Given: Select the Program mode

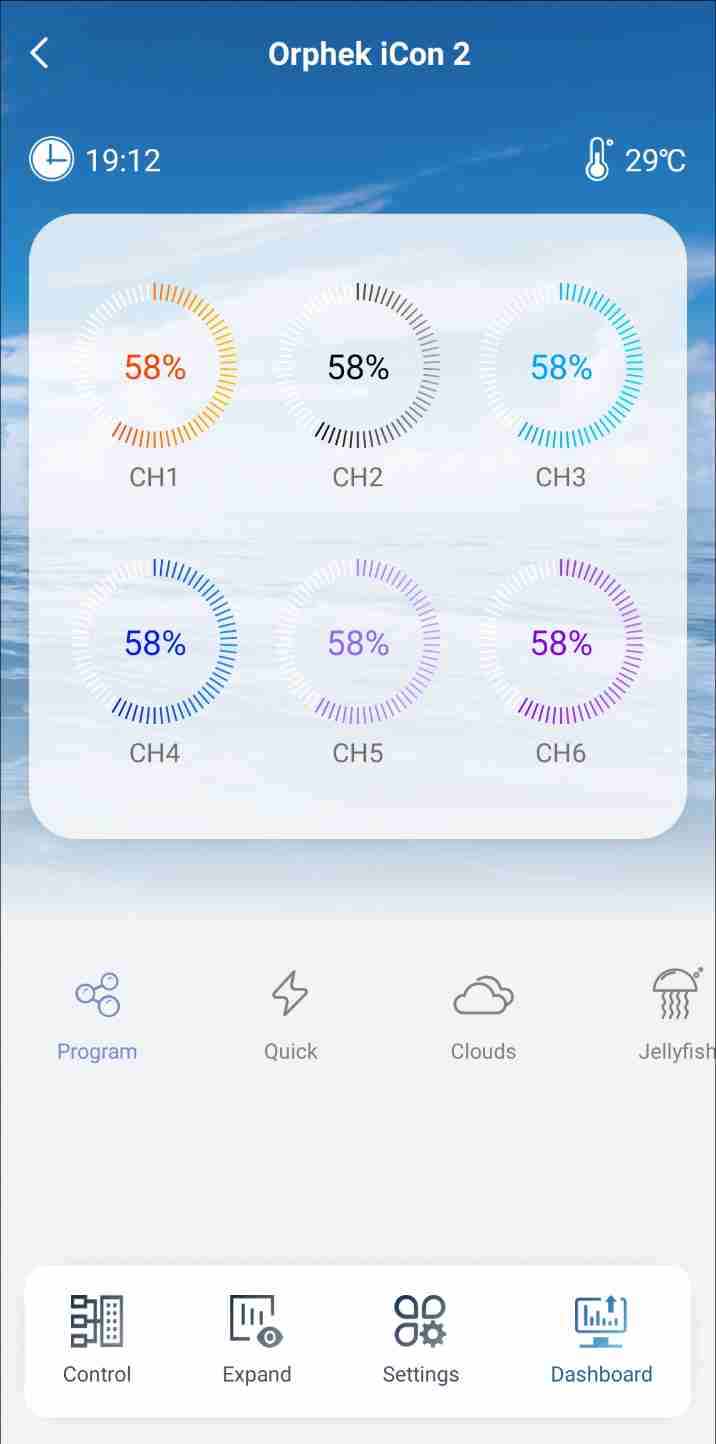Looking at the screenshot, I should pyautogui.click(x=97, y=1016).
